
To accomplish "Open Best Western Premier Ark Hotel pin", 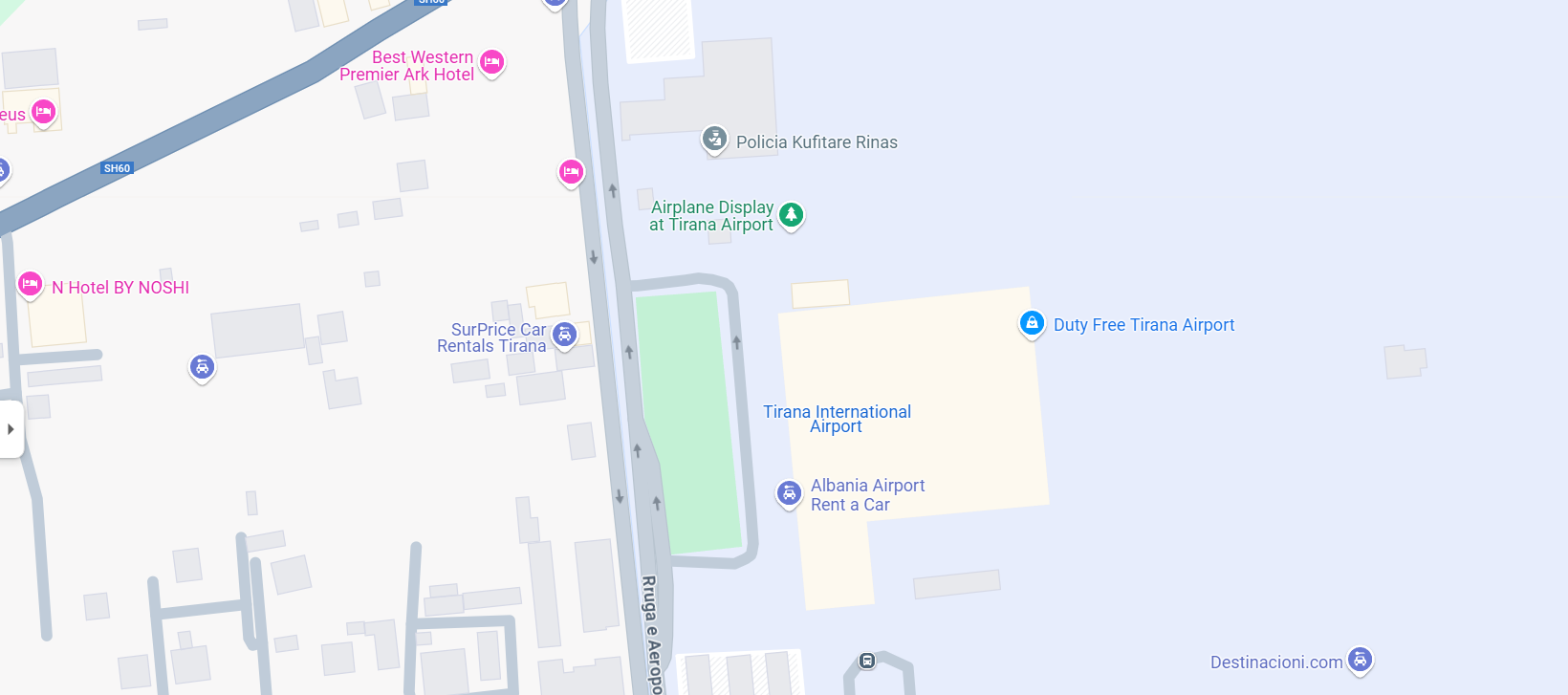I will click(x=491, y=63).
